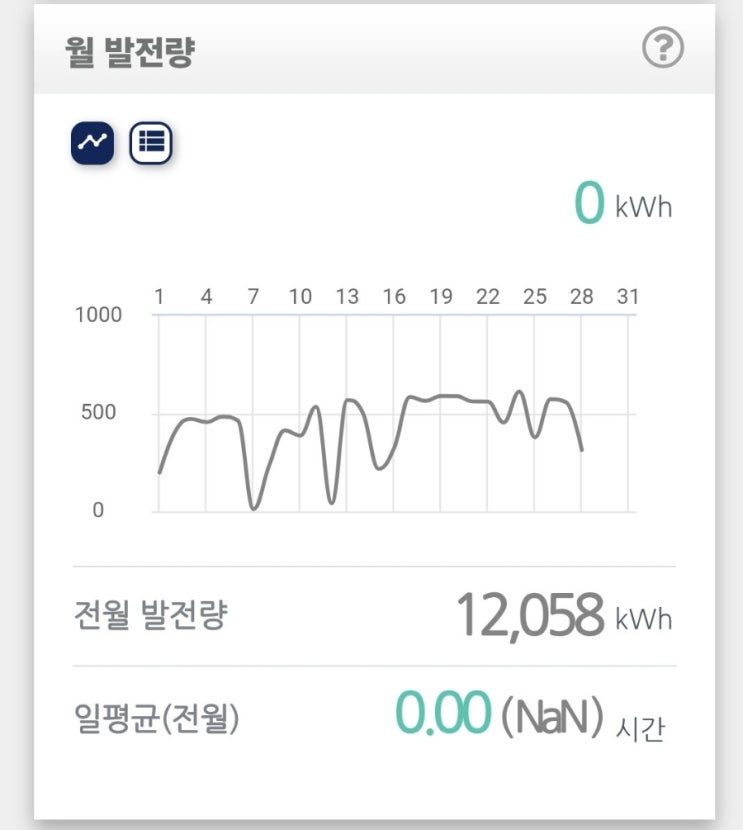
Task: Switch to the line chart view
Action: 93,143
